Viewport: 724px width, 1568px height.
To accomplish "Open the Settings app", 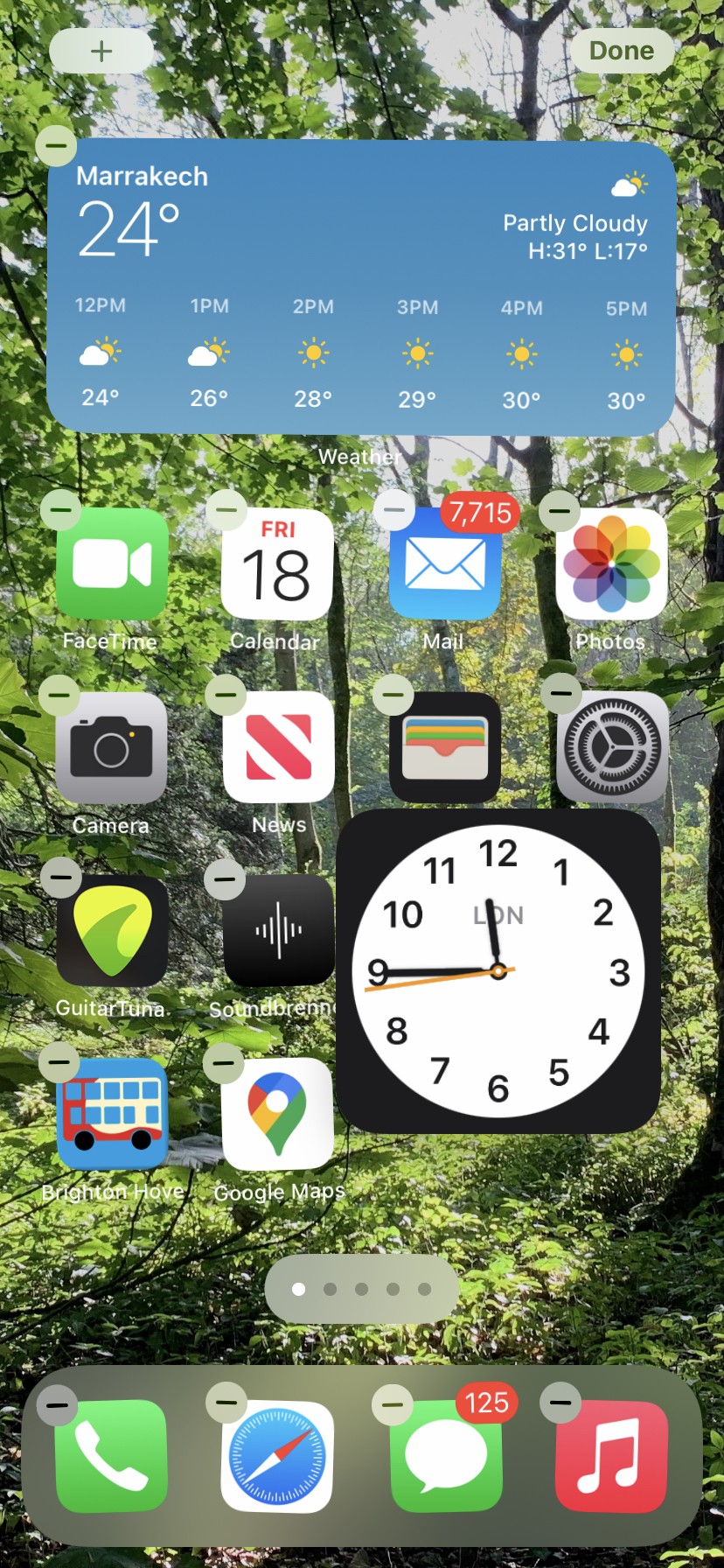I will tap(613, 748).
